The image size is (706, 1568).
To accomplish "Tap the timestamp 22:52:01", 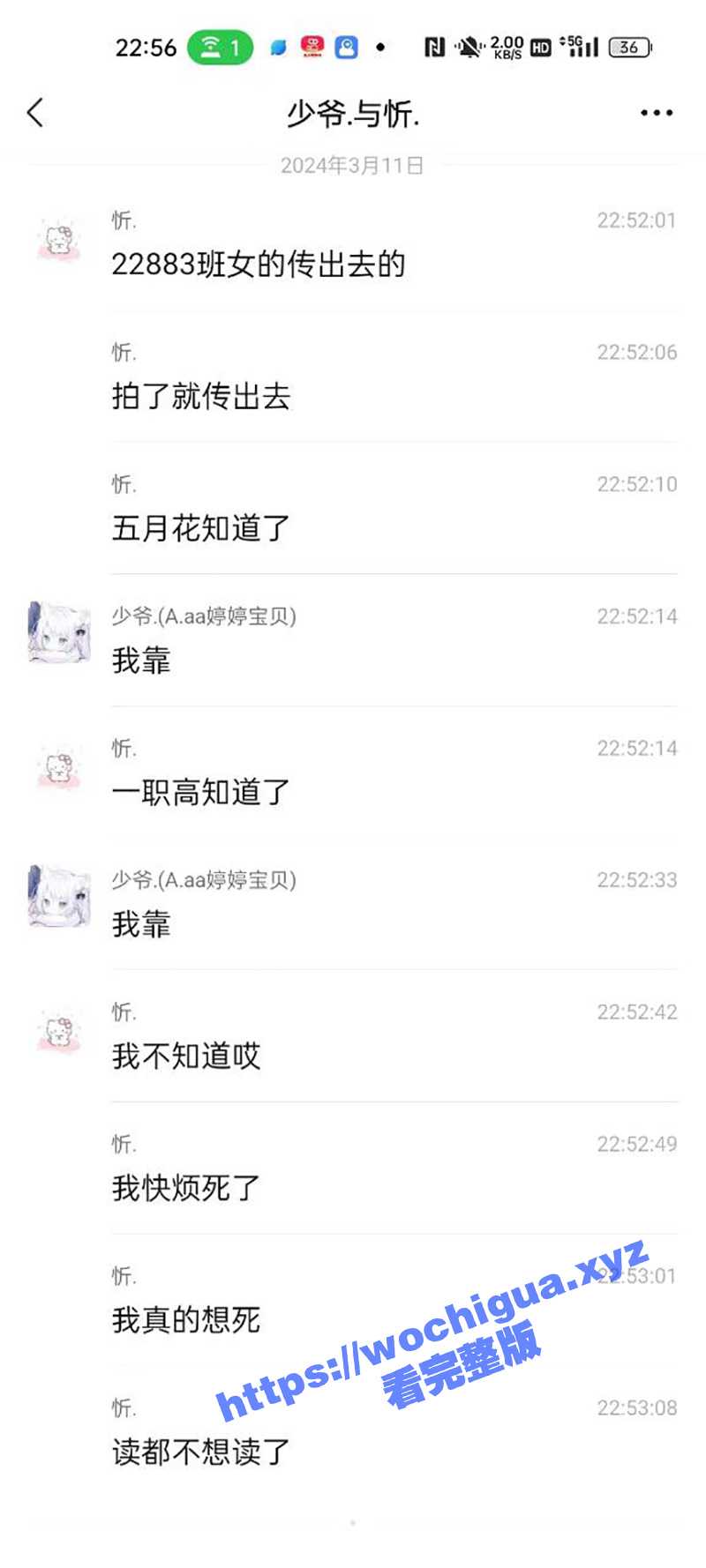I will coord(634,222).
